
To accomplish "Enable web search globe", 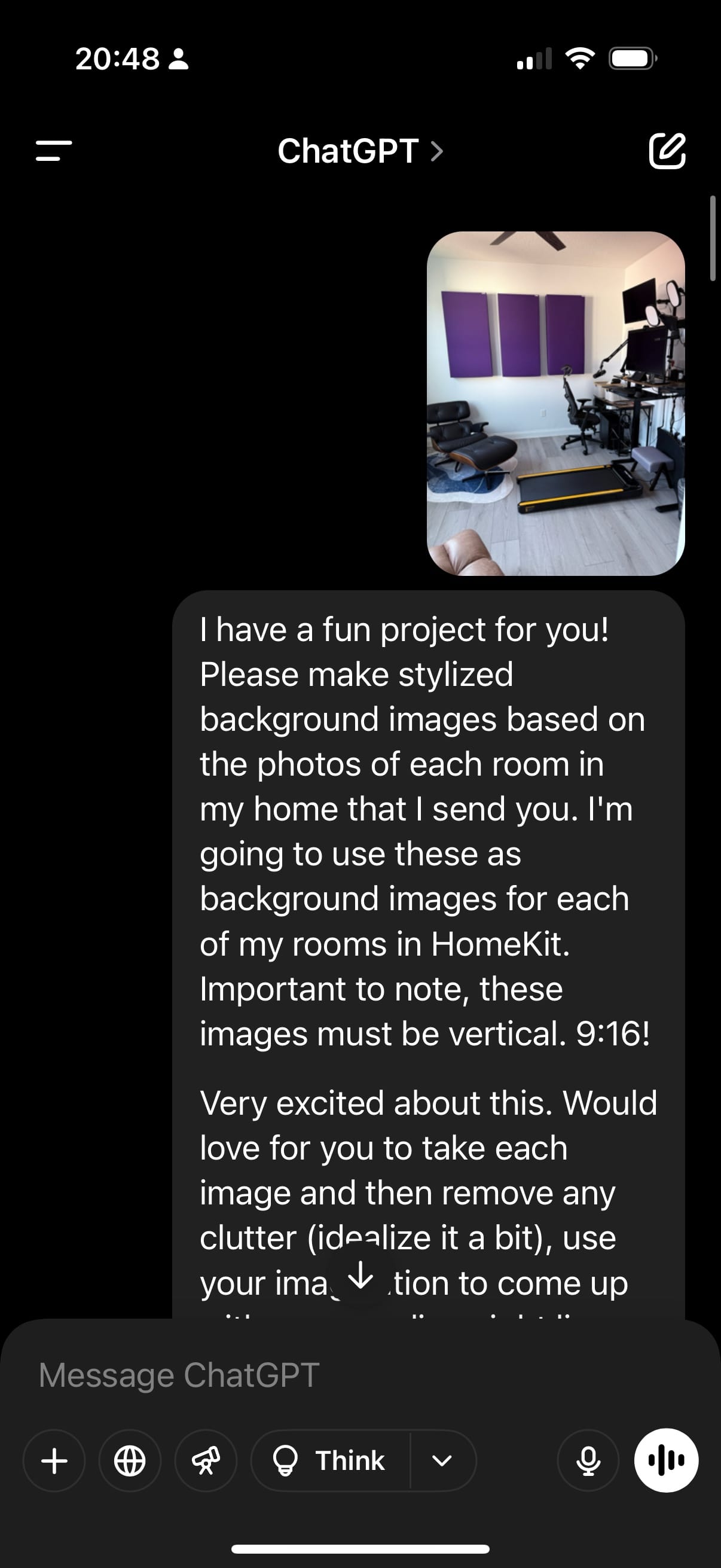I will click(x=130, y=1460).
